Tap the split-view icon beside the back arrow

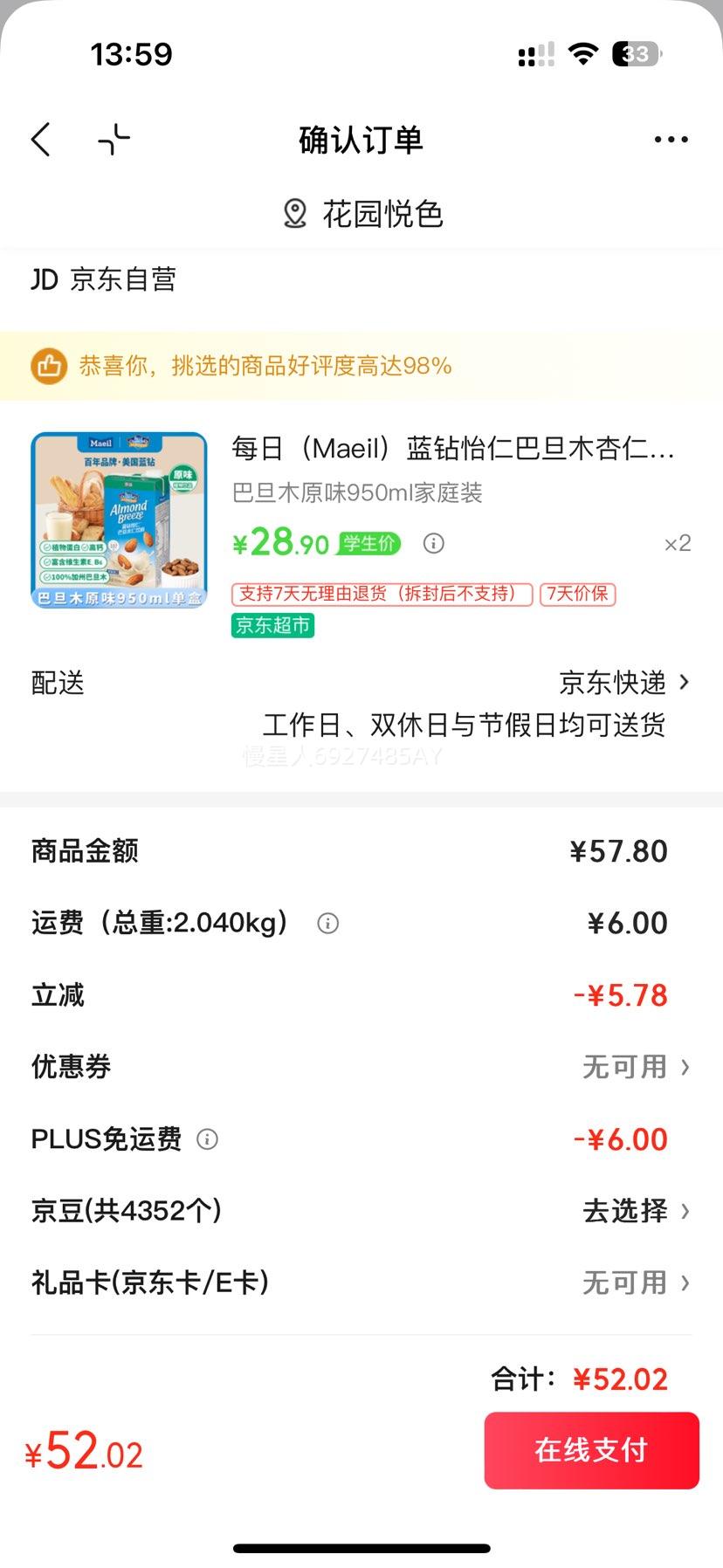coord(112,139)
